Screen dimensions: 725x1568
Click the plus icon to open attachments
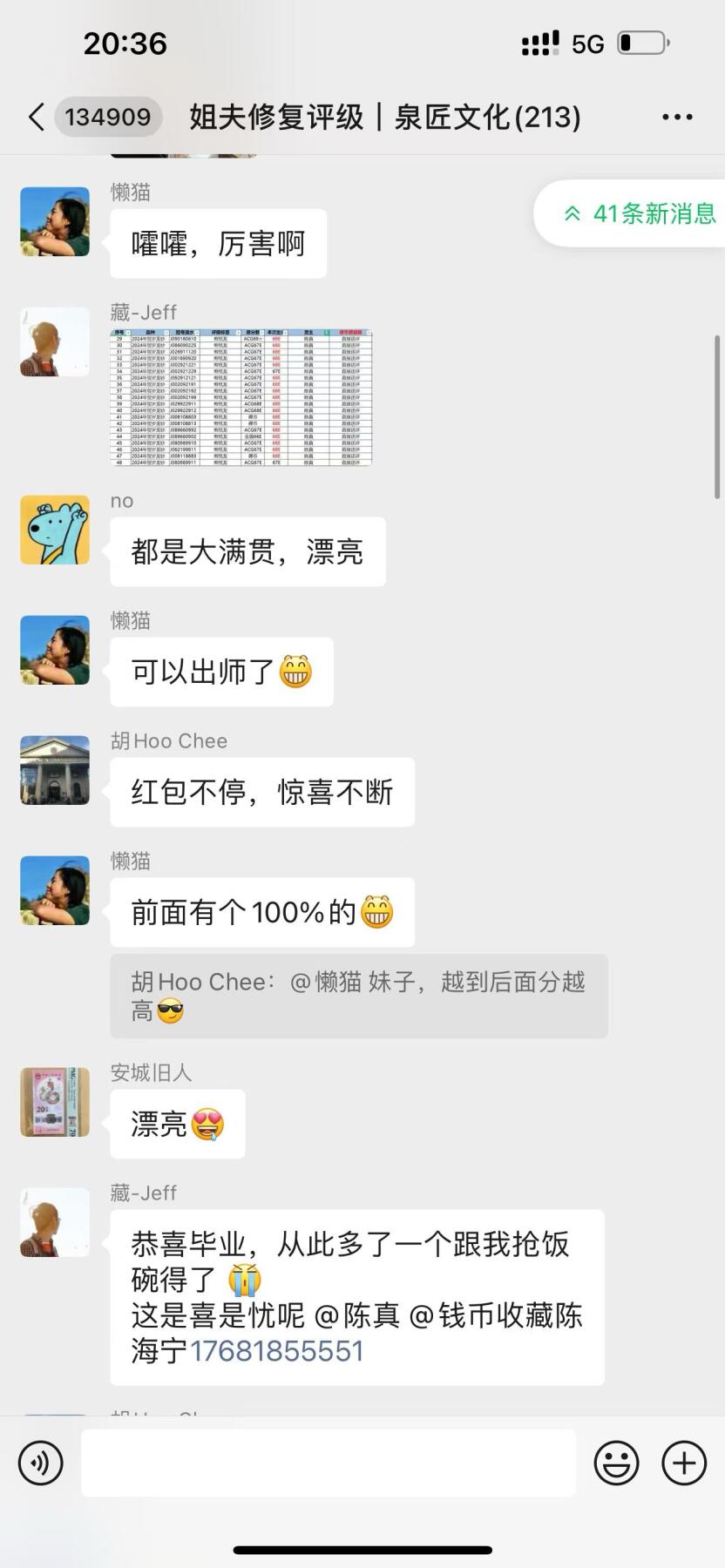coord(684,1463)
